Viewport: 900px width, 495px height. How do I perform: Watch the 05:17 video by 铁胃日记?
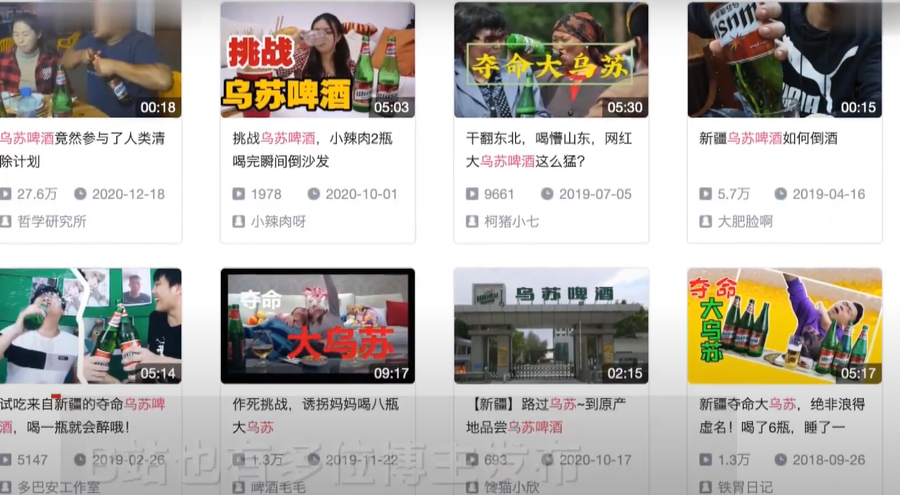click(x=784, y=326)
